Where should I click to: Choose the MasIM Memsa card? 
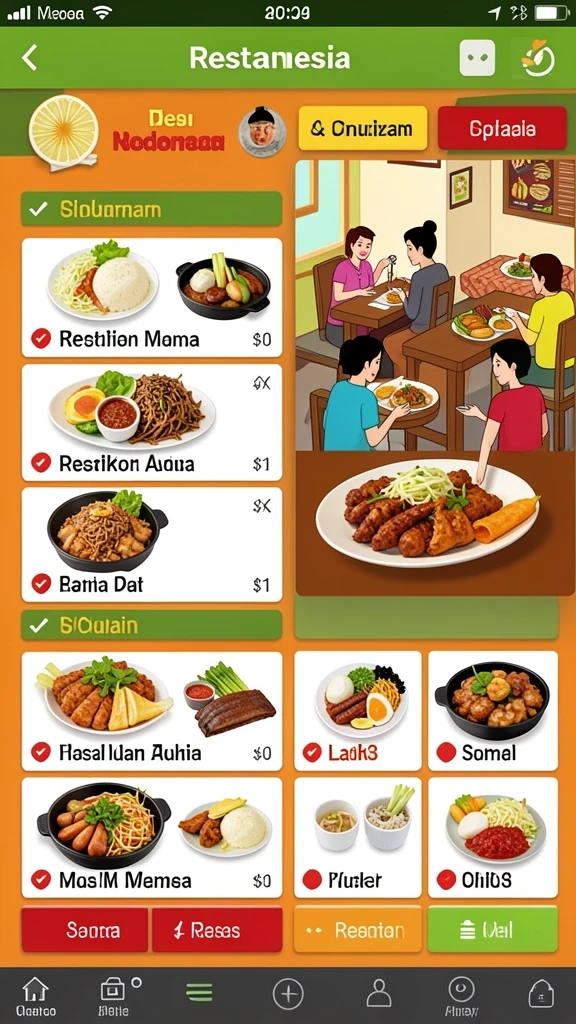pos(152,837)
